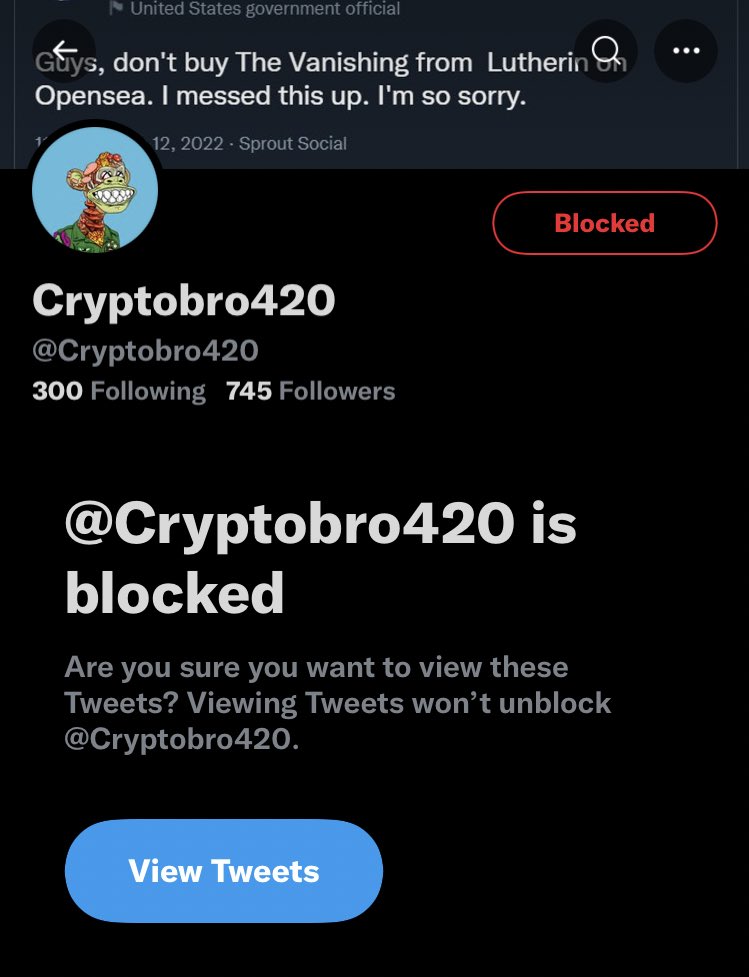
Task: Tap the red Blocked button
Action: pyautogui.click(x=604, y=223)
